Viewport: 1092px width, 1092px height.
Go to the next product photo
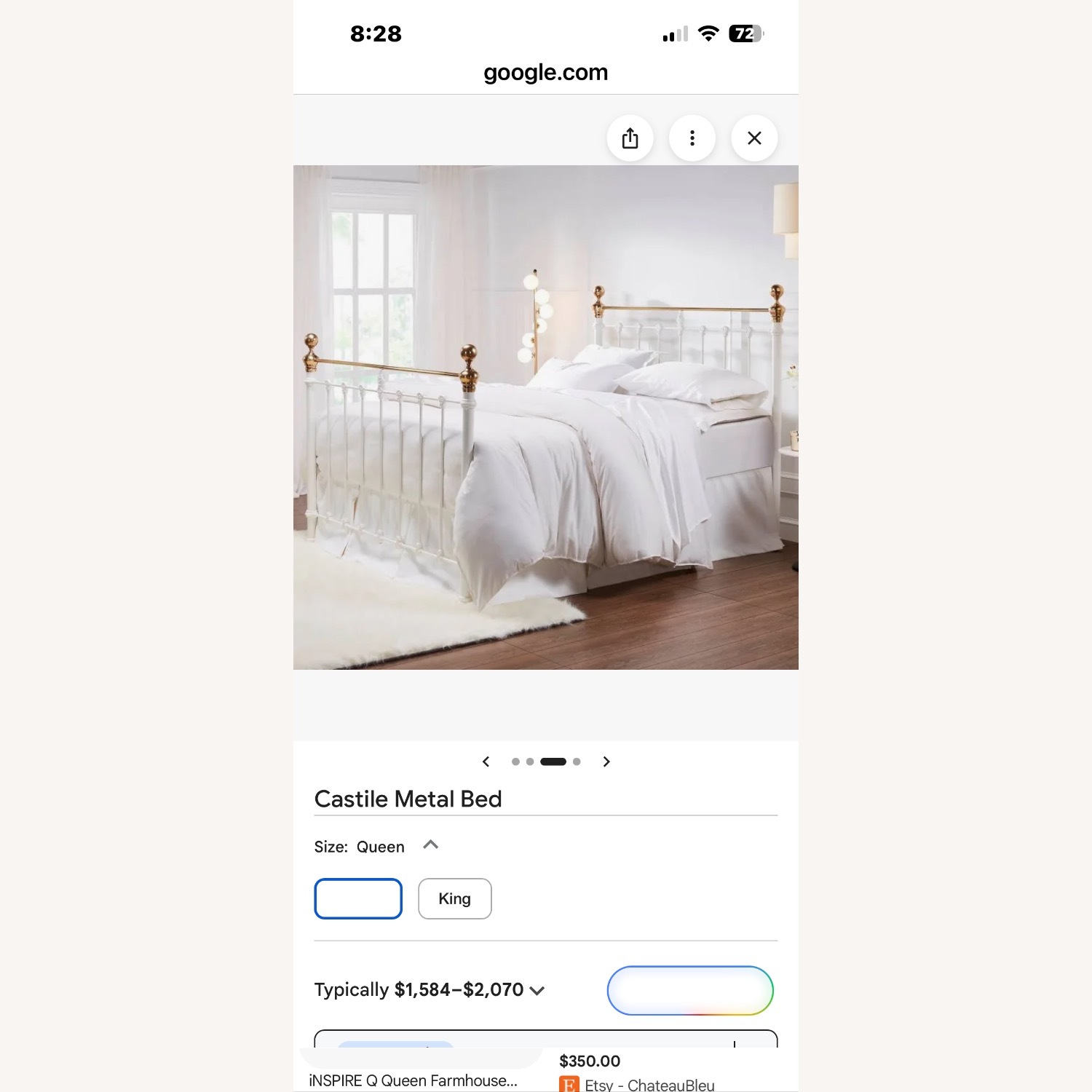tap(606, 761)
